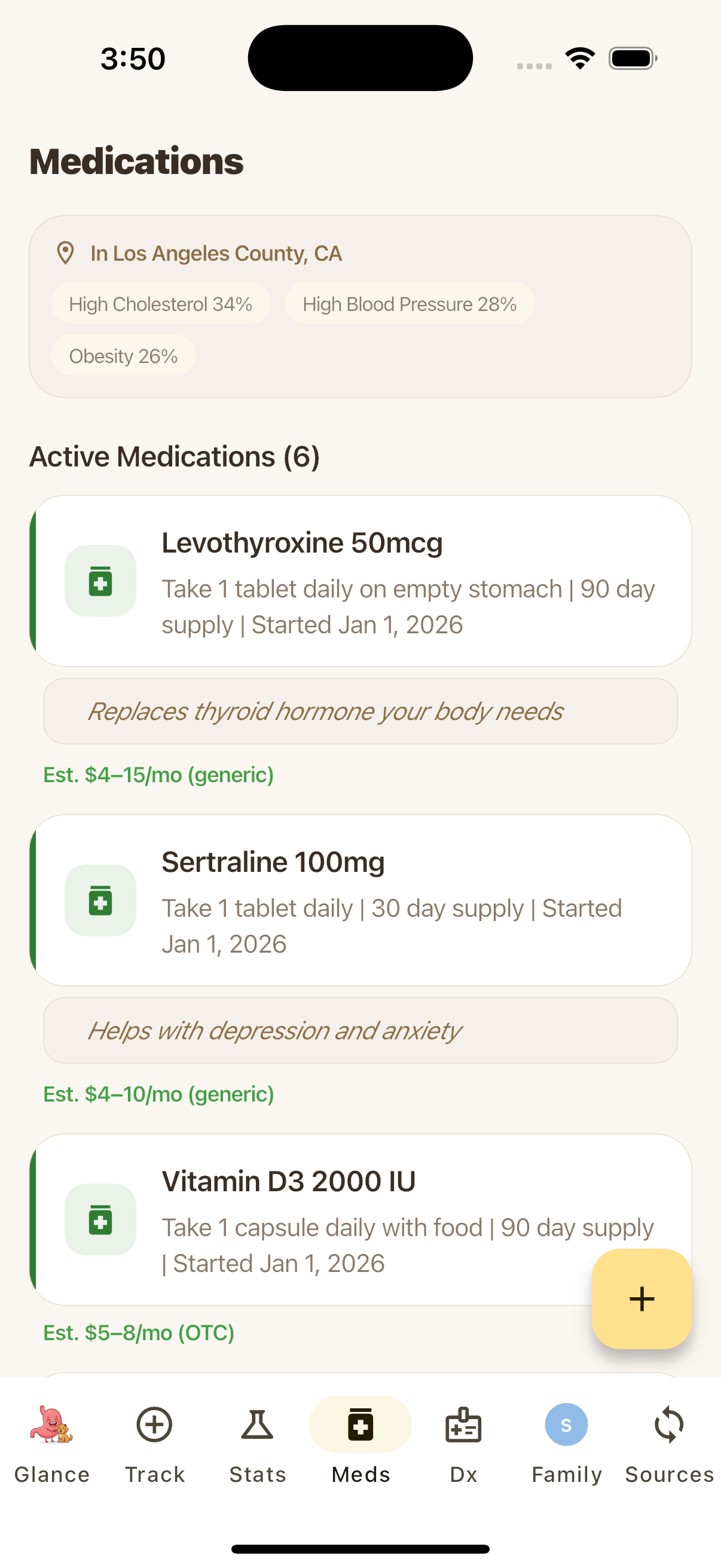Viewport: 721px width, 1568px height.
Task: Click the Levothyroxine medication bottle icon
Action: [100, 581]
